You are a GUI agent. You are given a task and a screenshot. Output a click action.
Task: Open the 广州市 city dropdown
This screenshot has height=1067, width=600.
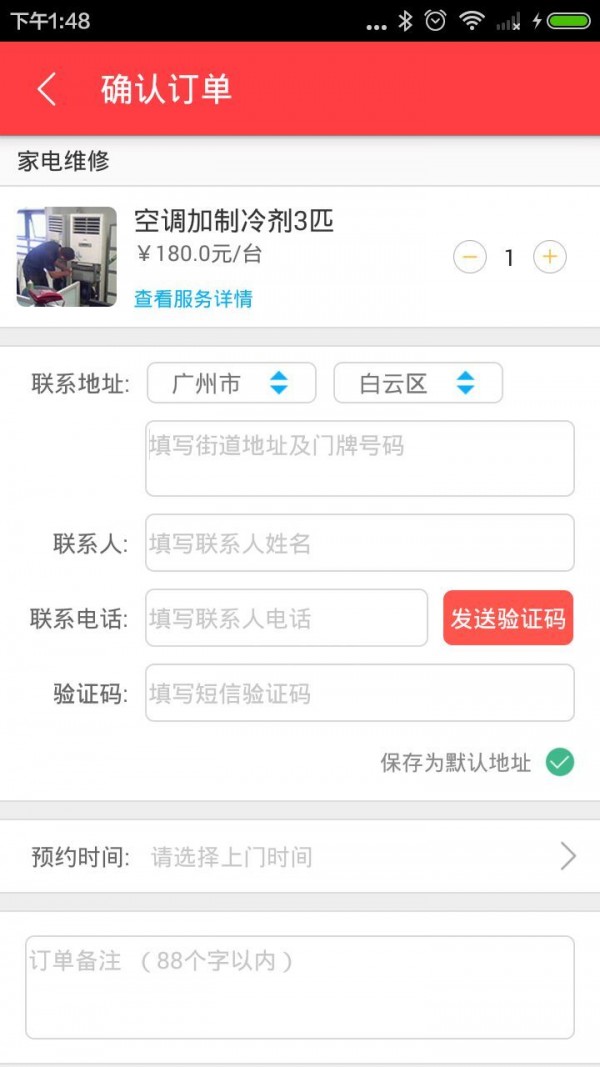(x=231, y=383)
